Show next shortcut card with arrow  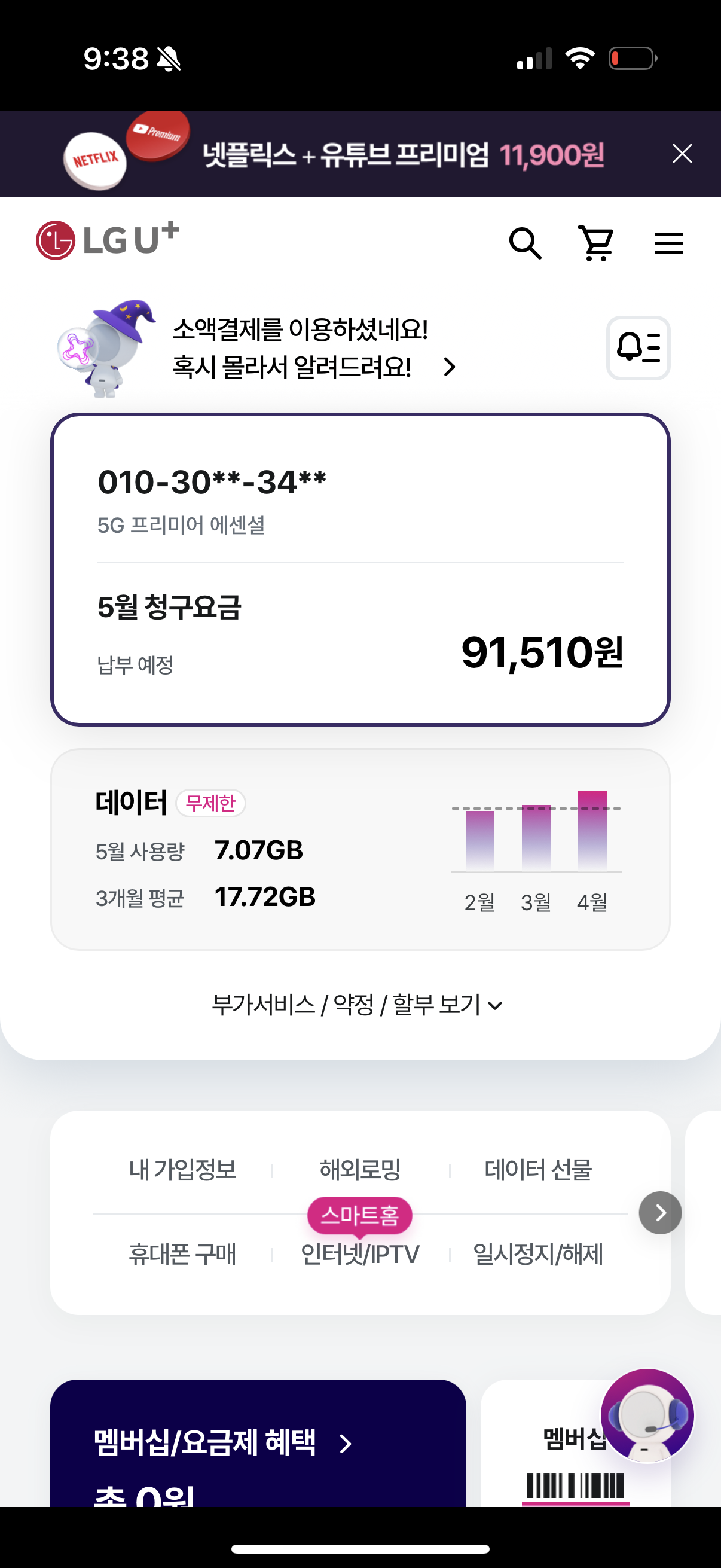pos(660,1213)
